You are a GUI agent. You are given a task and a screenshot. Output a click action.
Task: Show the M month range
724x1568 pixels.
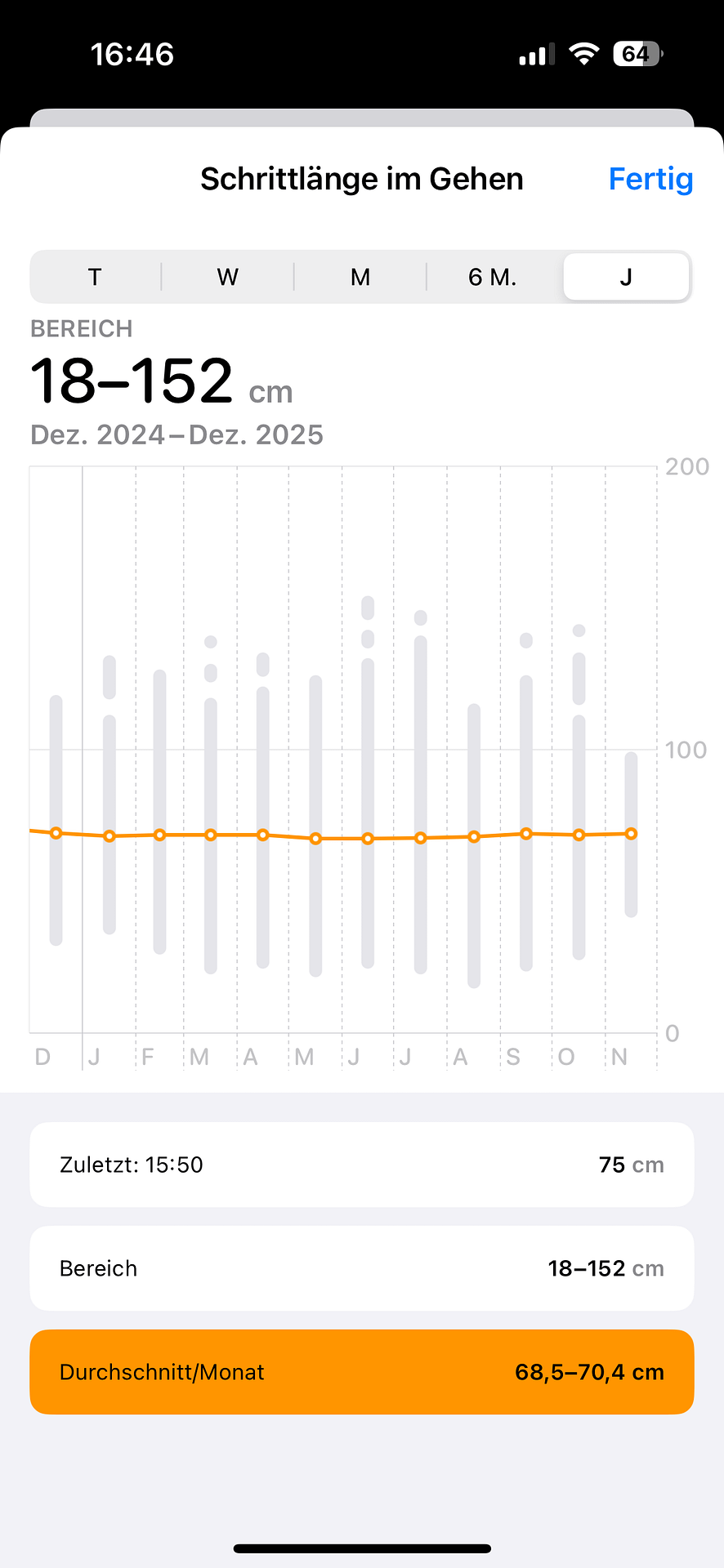(360, 277)
